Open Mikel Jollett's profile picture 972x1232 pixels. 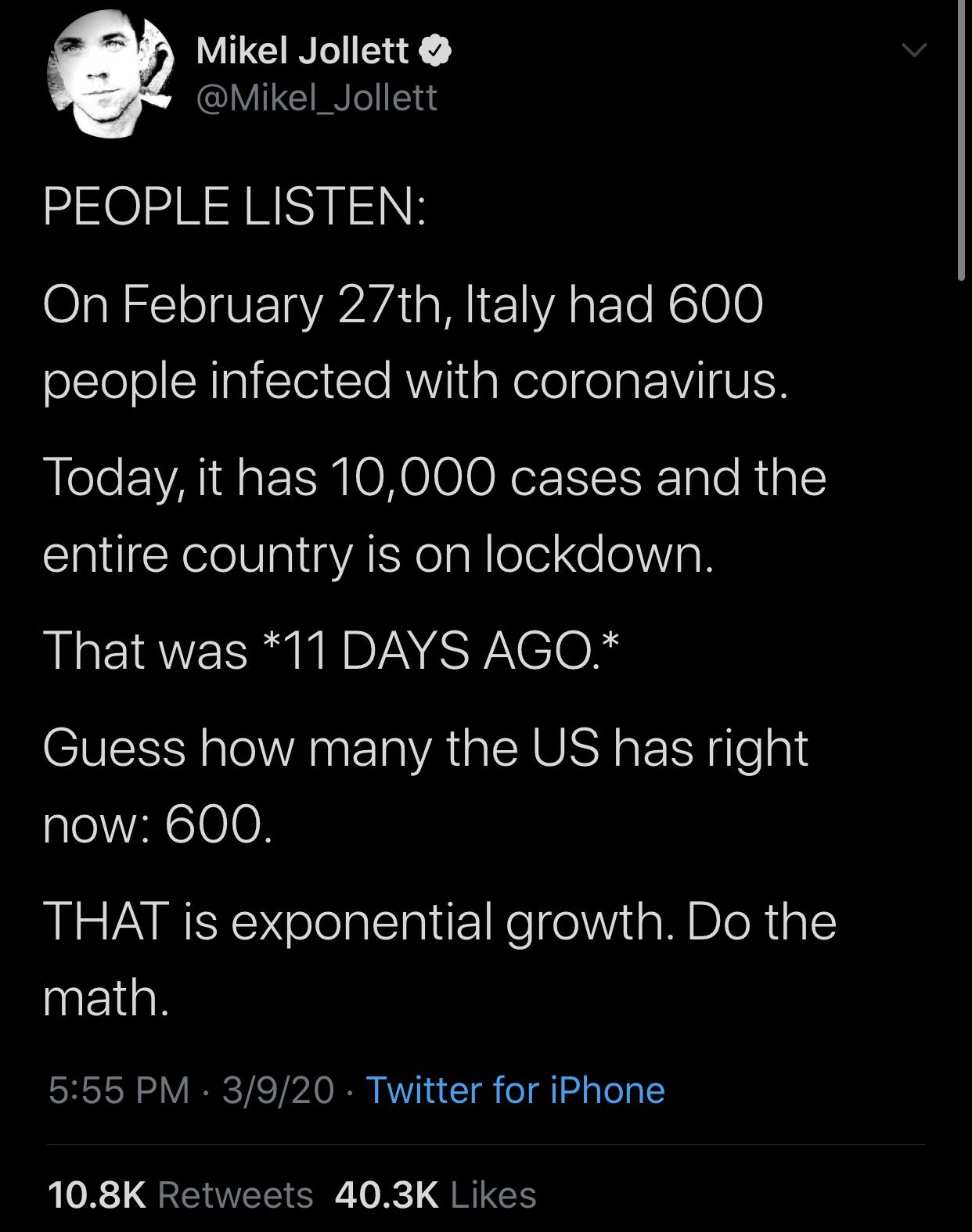coord(110,75)
